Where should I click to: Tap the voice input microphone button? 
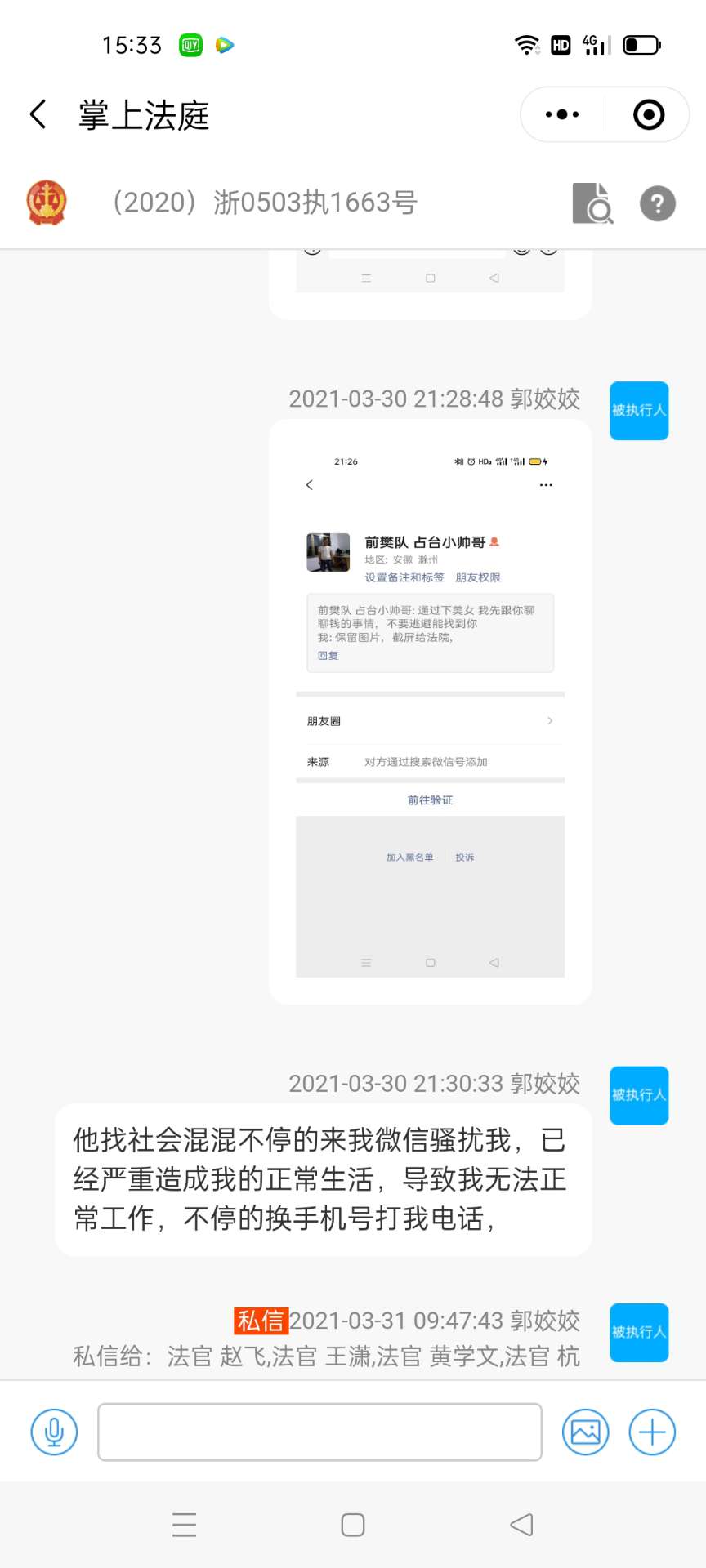[x=54, y=1432]
